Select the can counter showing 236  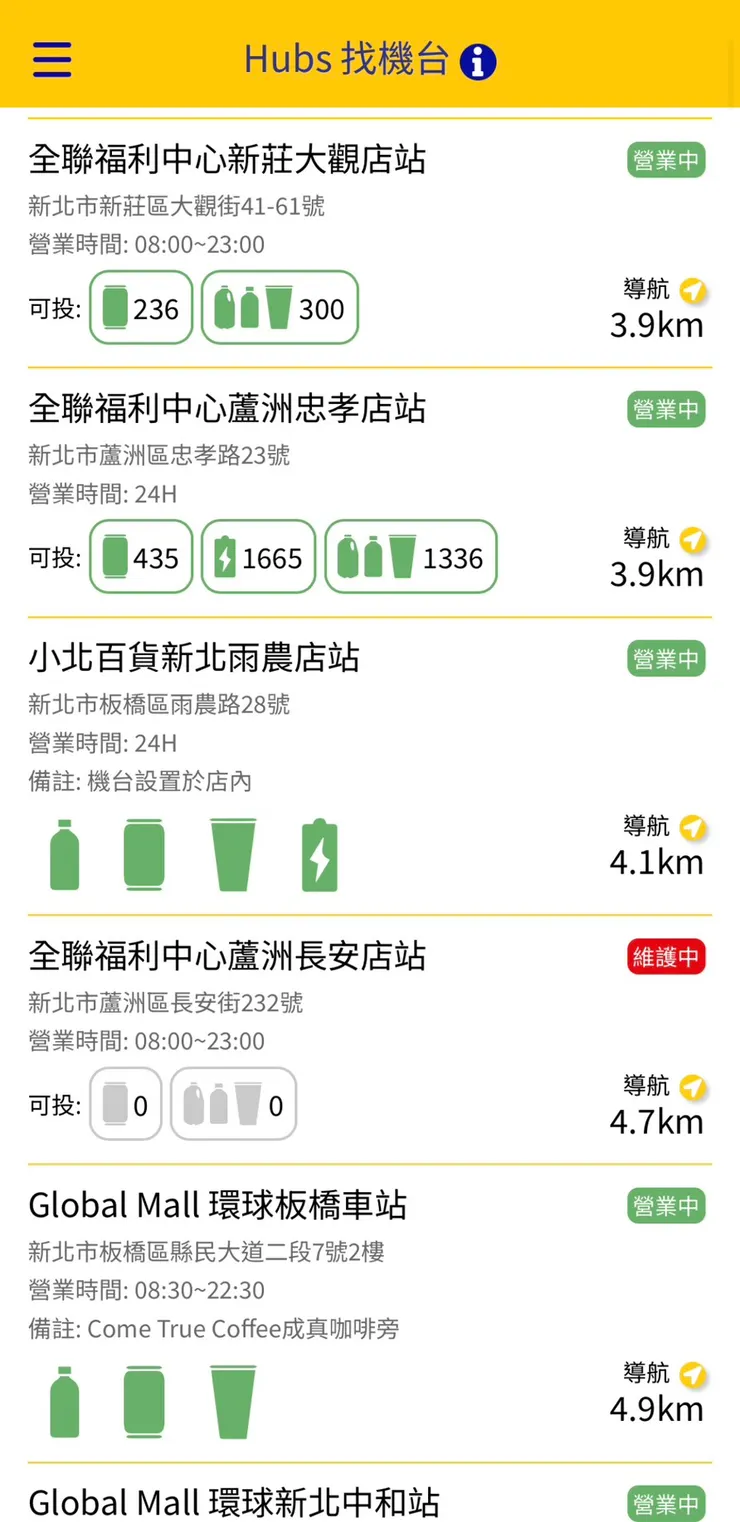tap(141, 308)
